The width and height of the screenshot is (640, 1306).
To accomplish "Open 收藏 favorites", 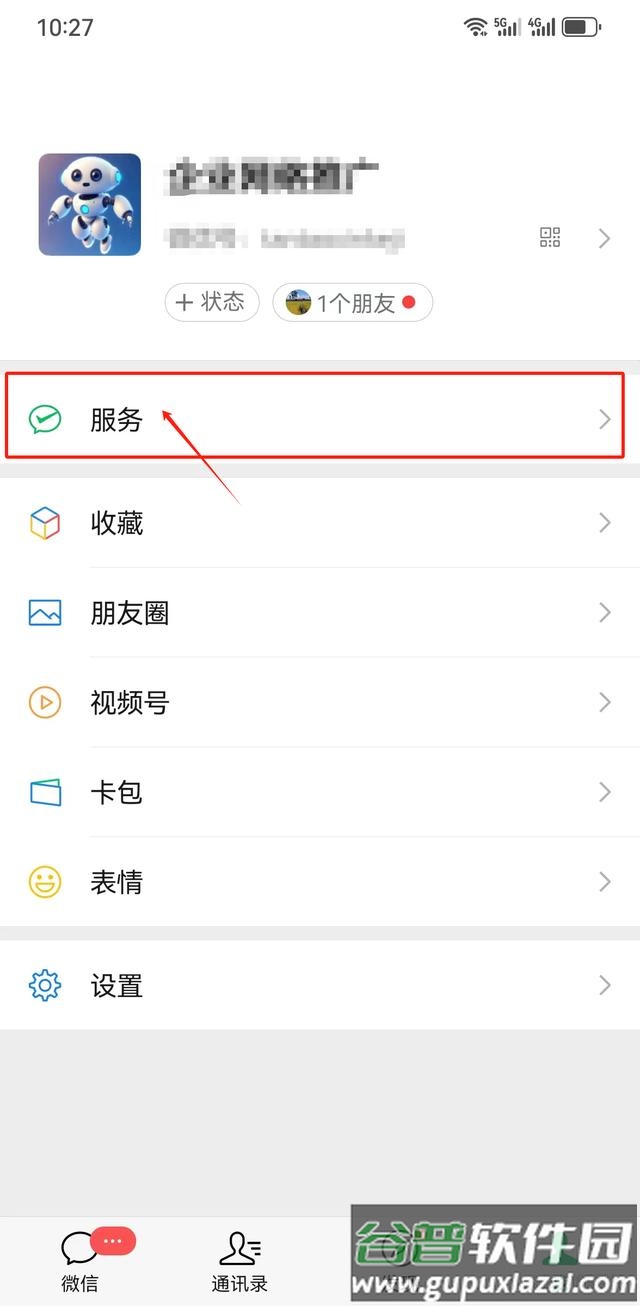I will [320, 522].
